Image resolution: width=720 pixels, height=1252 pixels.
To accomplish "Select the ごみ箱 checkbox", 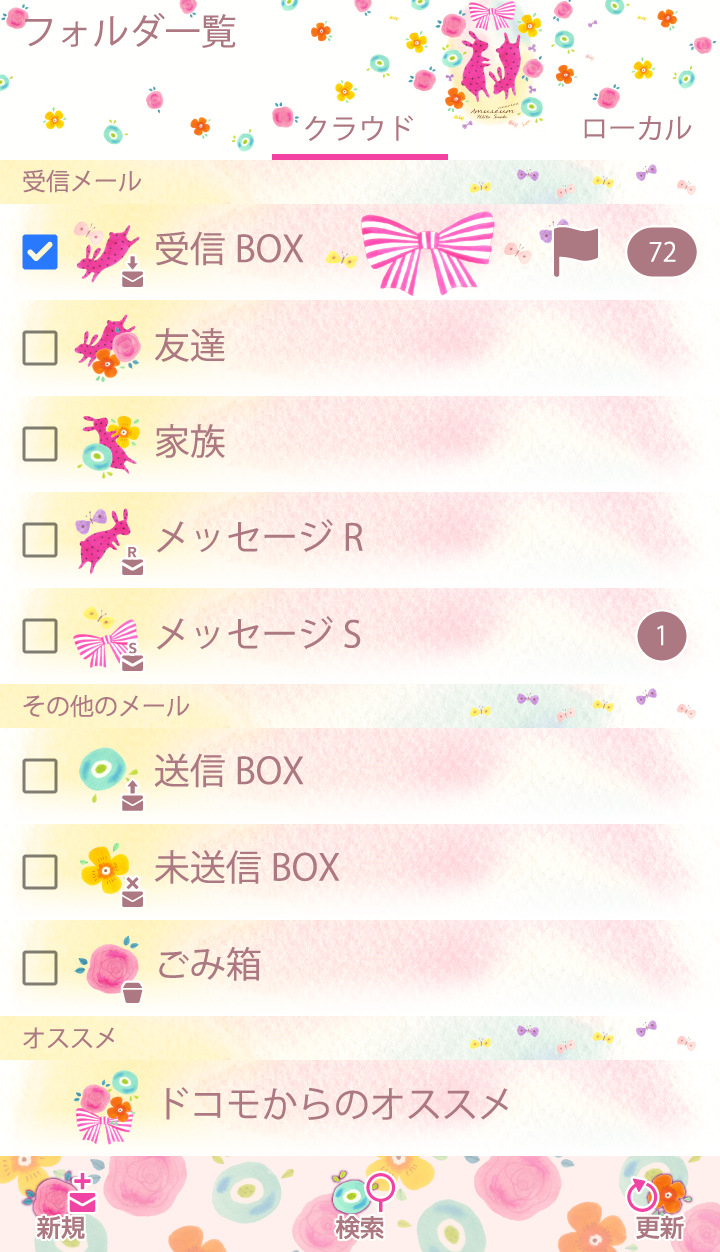I will [40, 966].
